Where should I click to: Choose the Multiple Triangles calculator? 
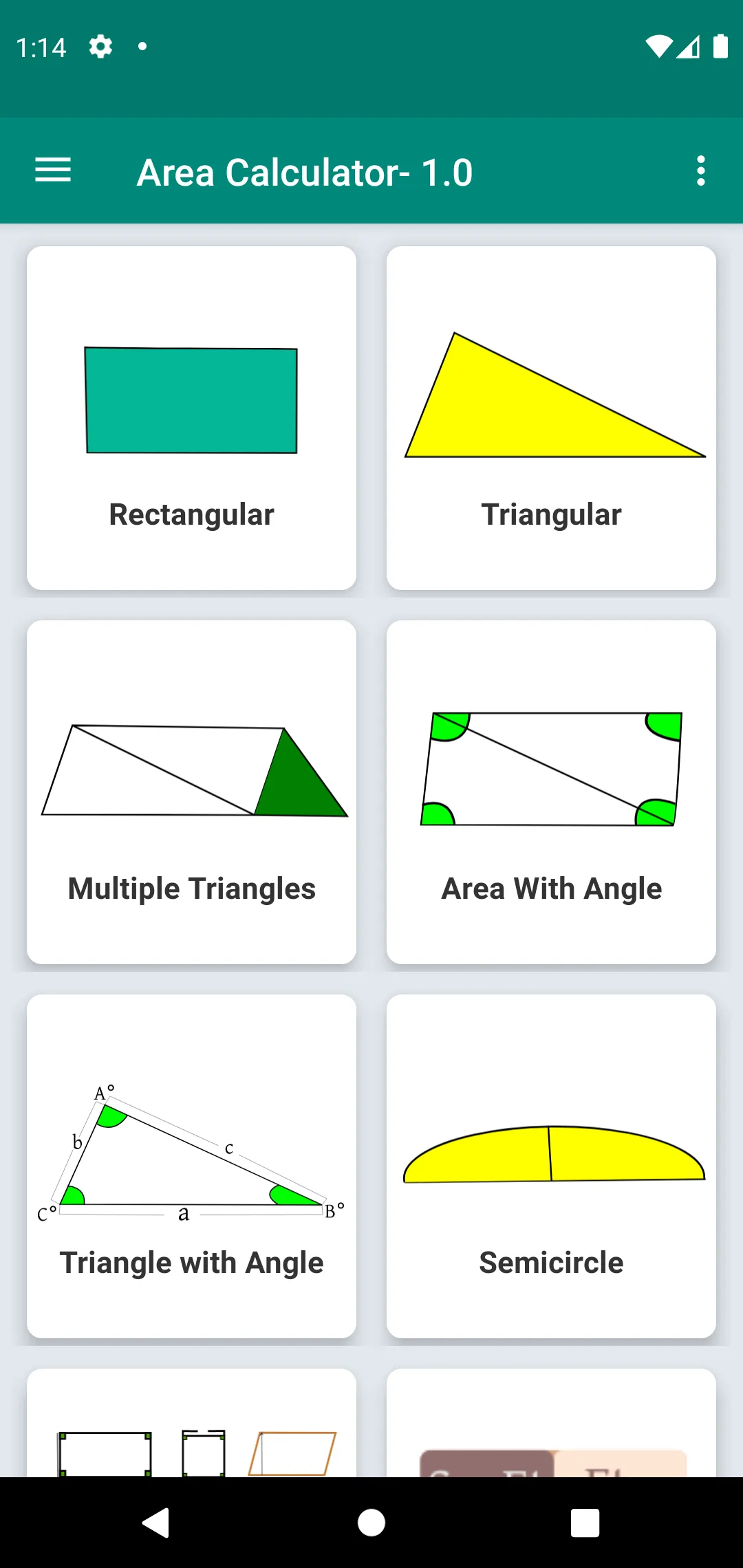click(x=191, y=792)
